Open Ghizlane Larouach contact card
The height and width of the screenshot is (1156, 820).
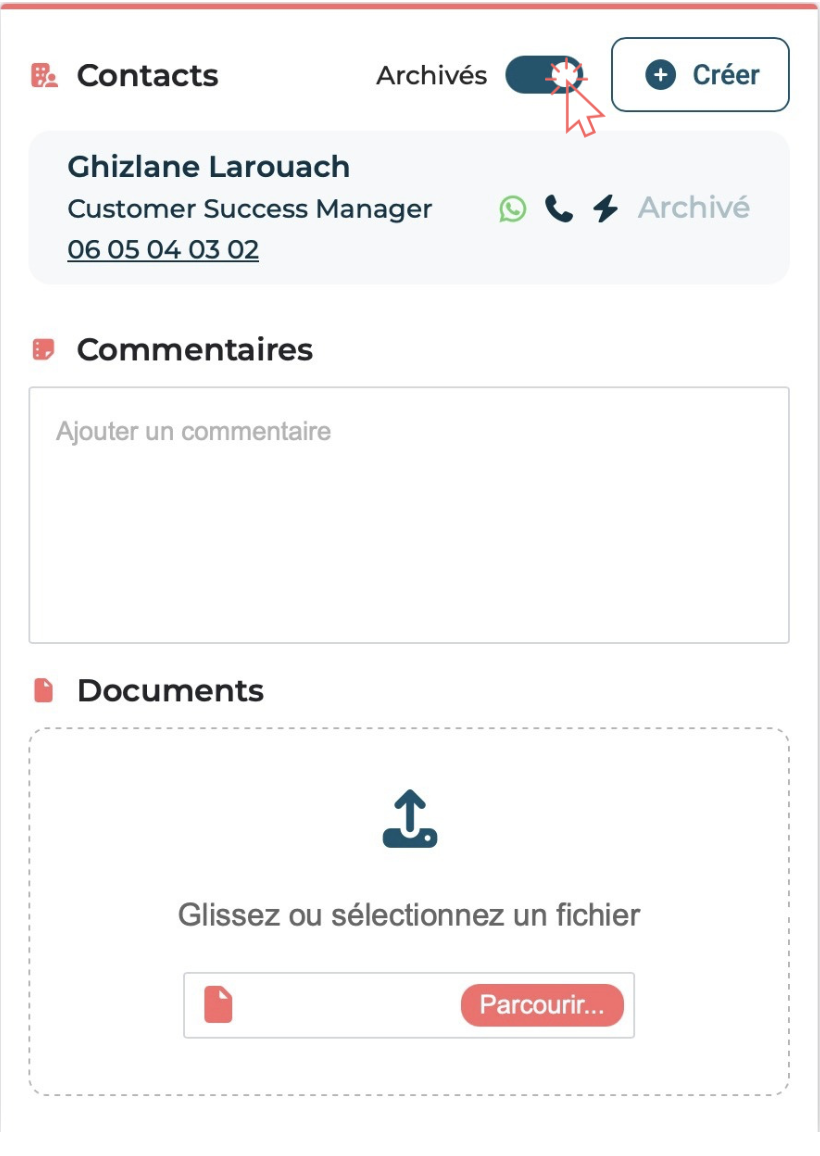(x=208, y=167)
